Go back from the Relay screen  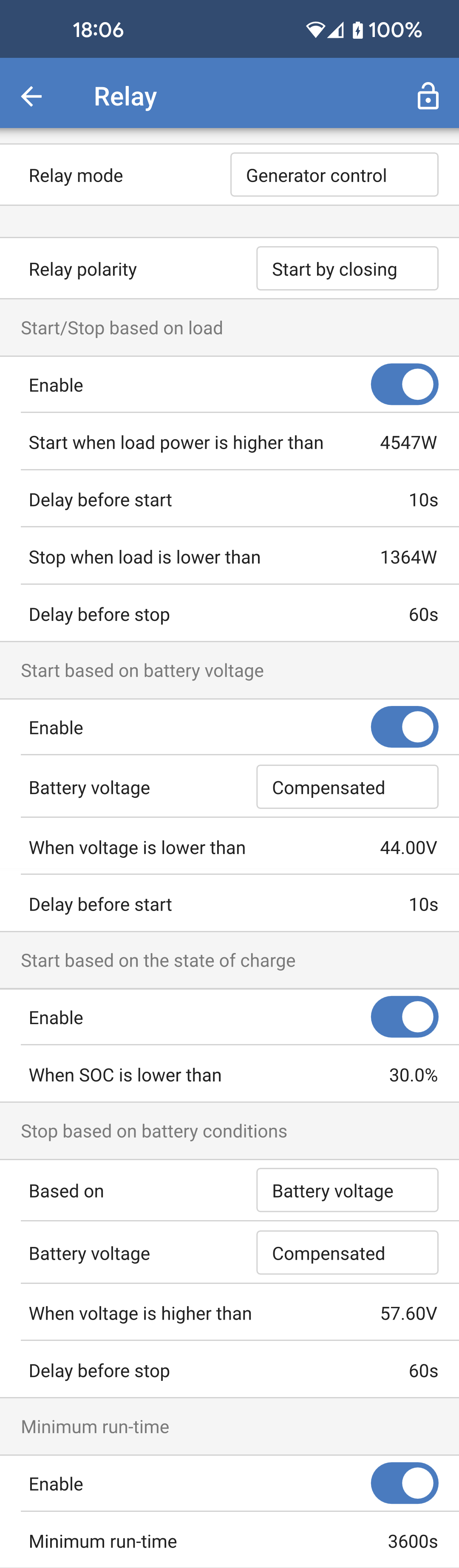[31, 96]
